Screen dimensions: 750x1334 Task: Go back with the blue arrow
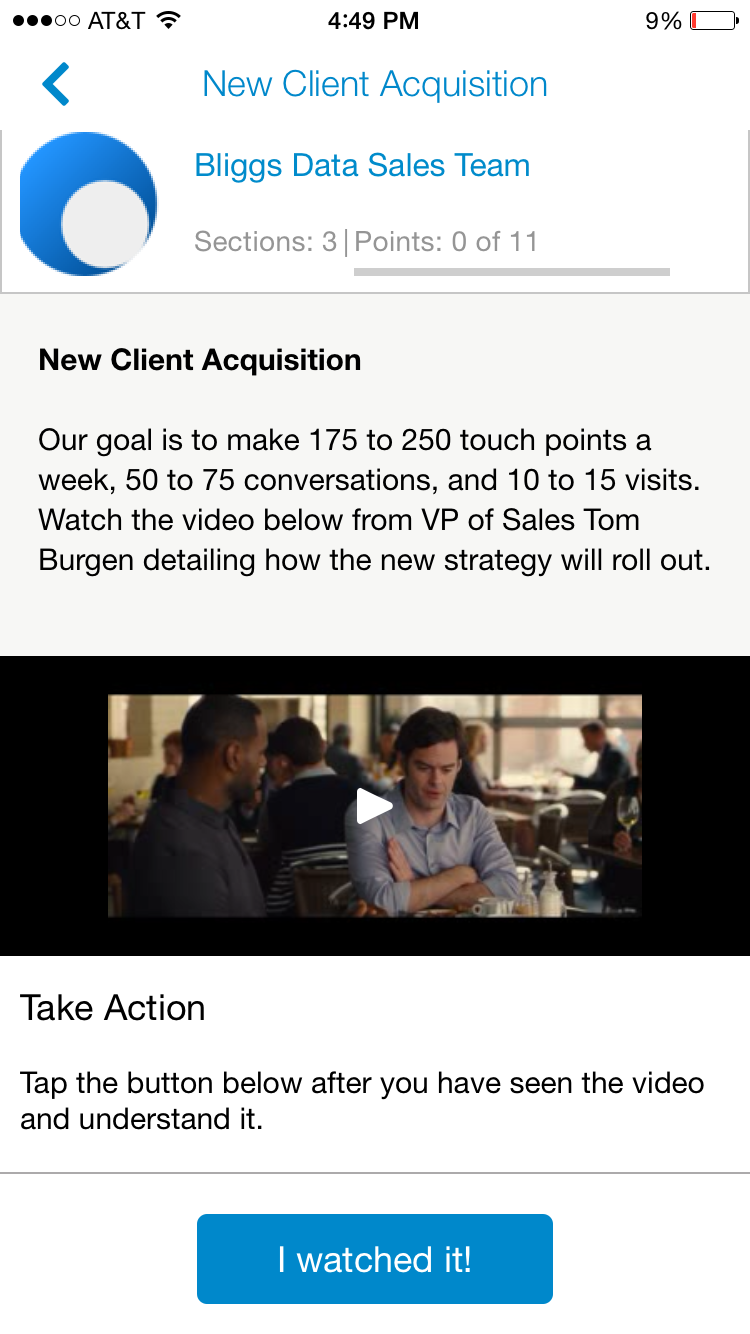56,84
